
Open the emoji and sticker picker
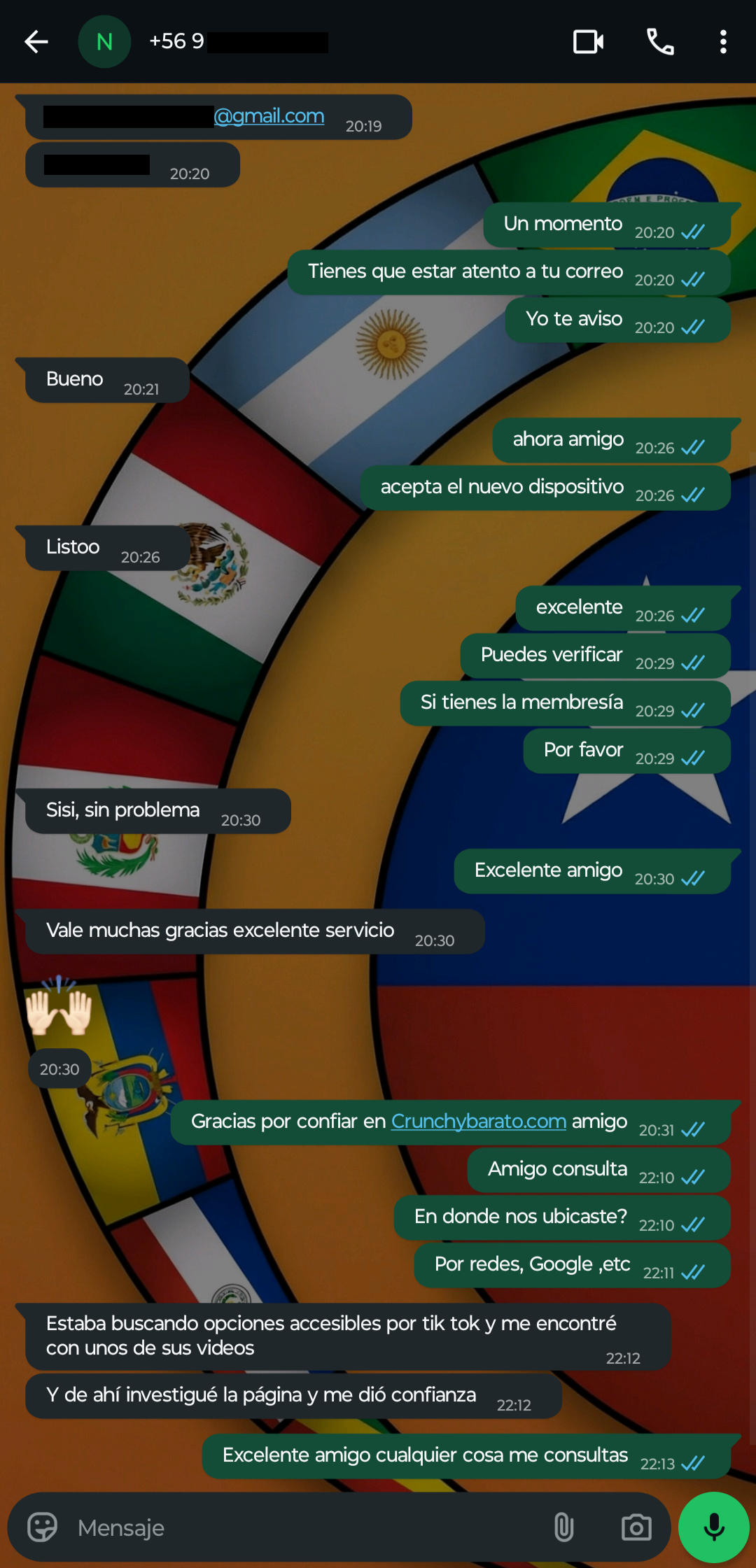coord(42,1527)
